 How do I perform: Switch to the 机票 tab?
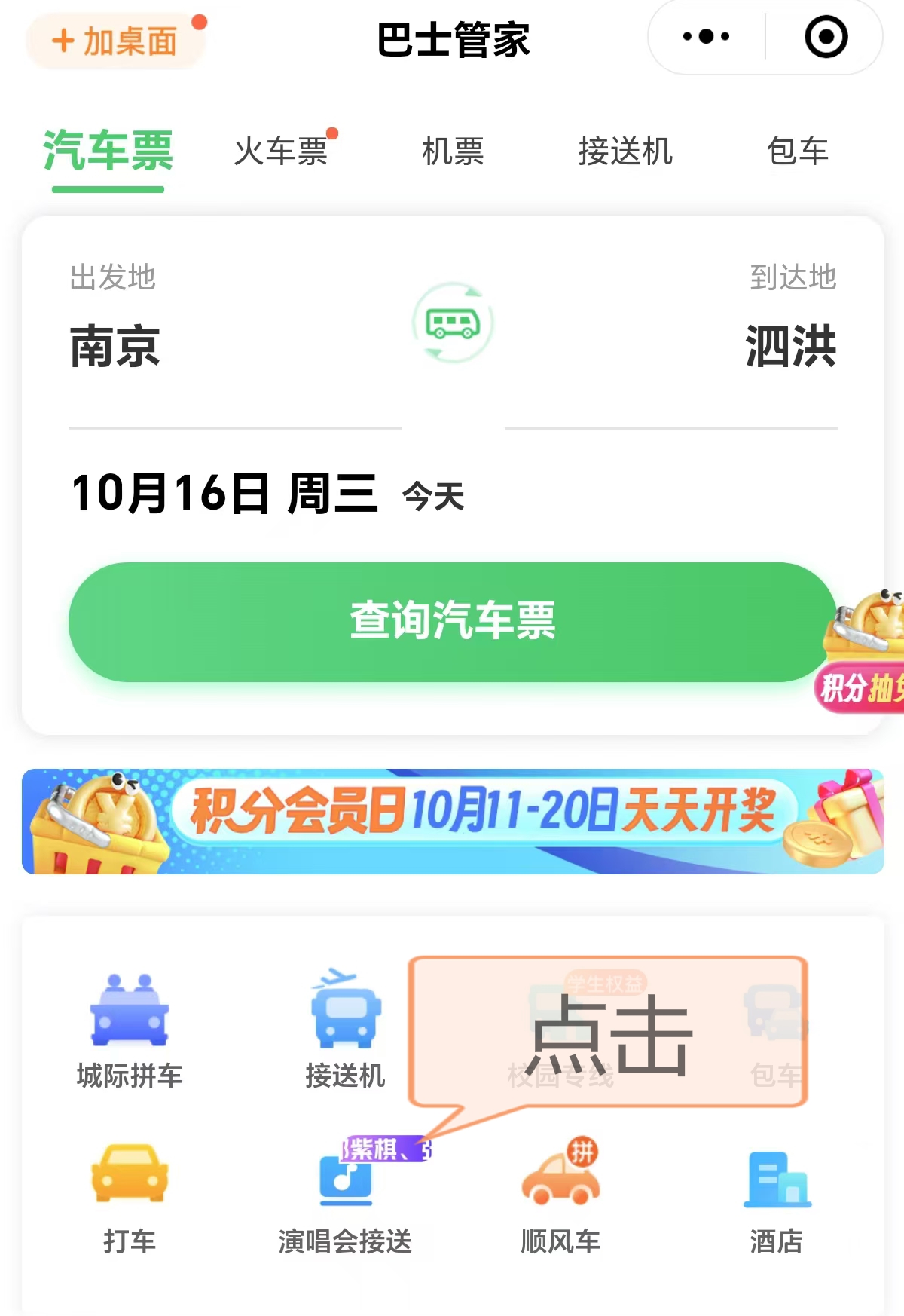[x=453, y=151]
